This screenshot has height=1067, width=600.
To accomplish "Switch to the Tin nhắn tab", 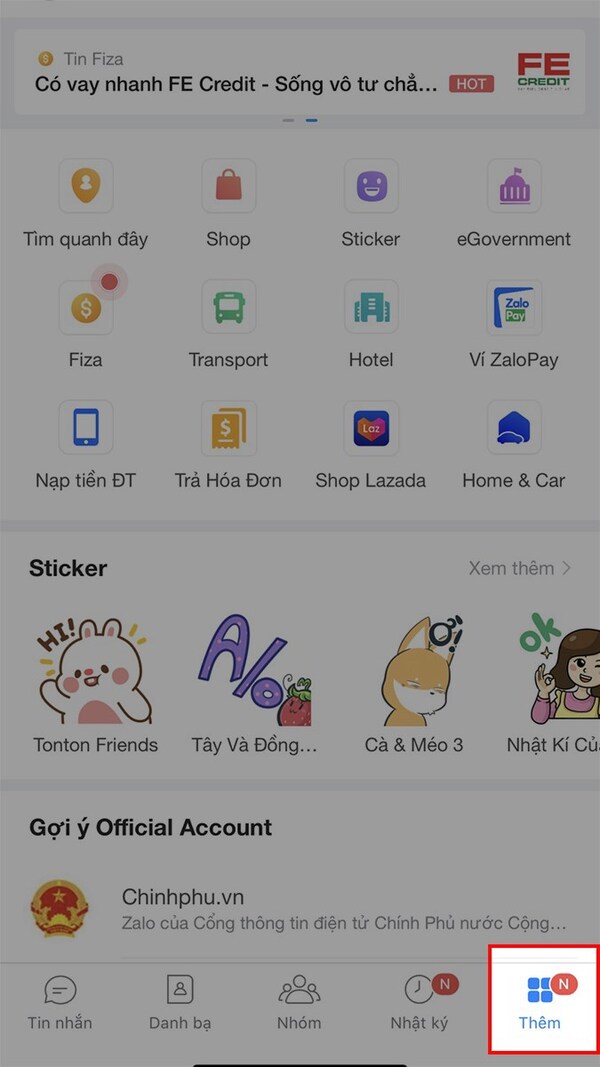I will click(x=60, y=1003).
